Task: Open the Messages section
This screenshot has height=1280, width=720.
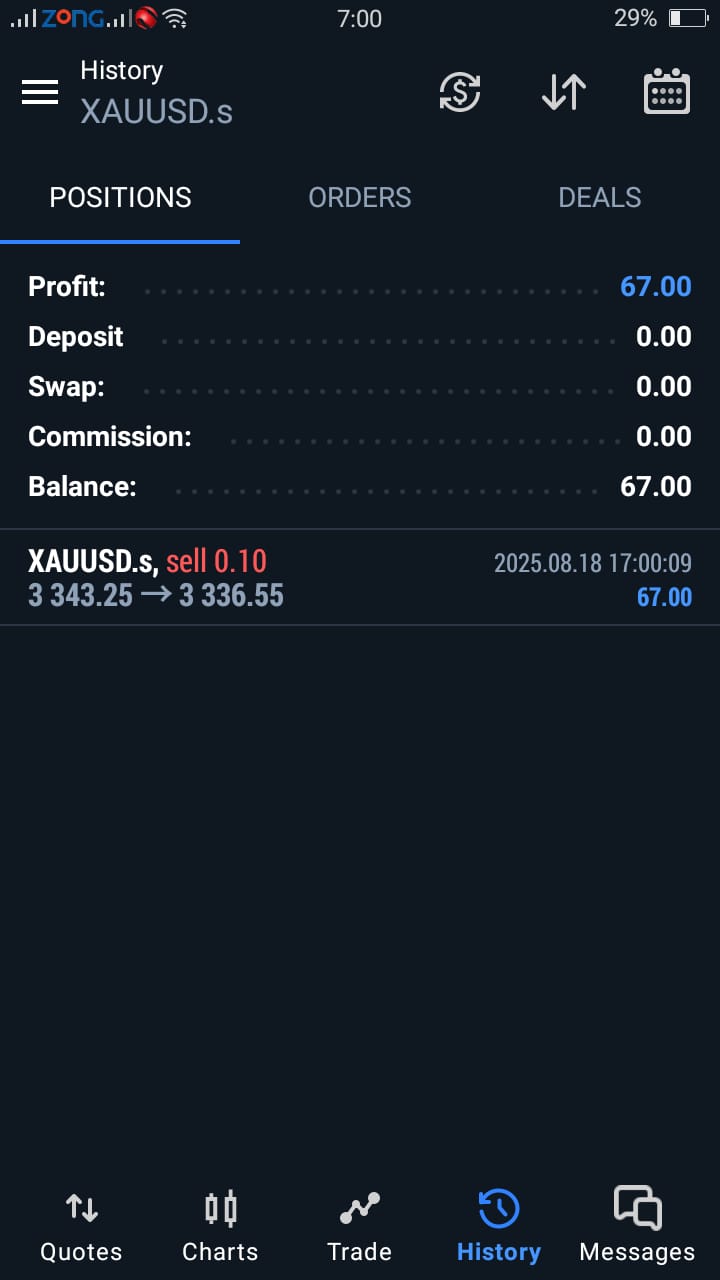Action: 637,1226
